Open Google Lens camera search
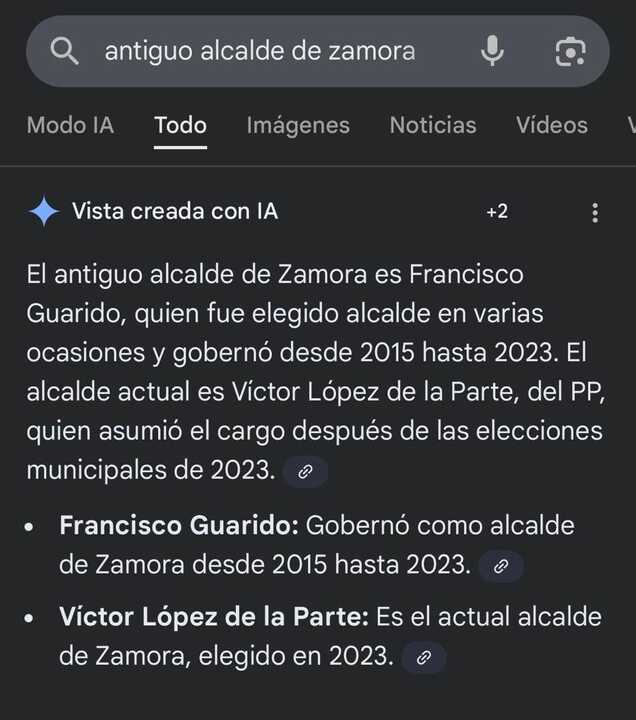 pos(570,51)
